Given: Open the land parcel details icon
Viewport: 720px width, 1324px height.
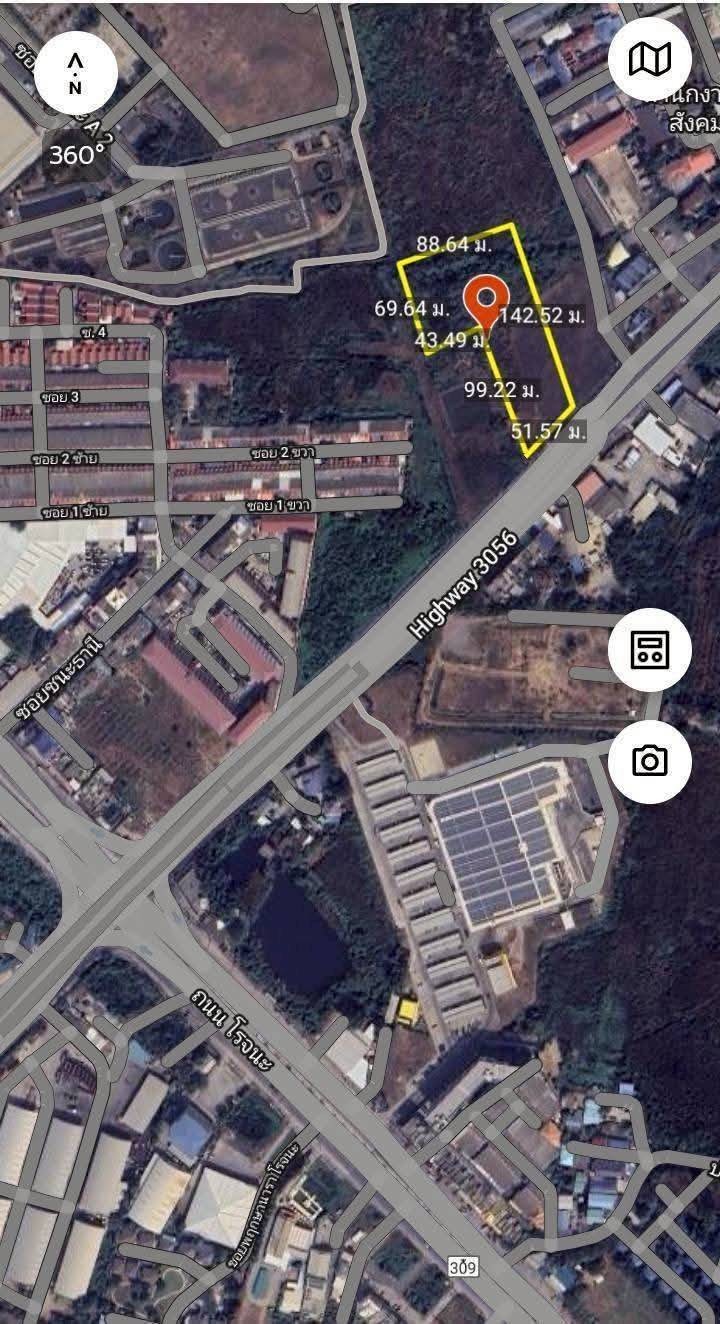Looking at the screenshot, I should (650, 650).
